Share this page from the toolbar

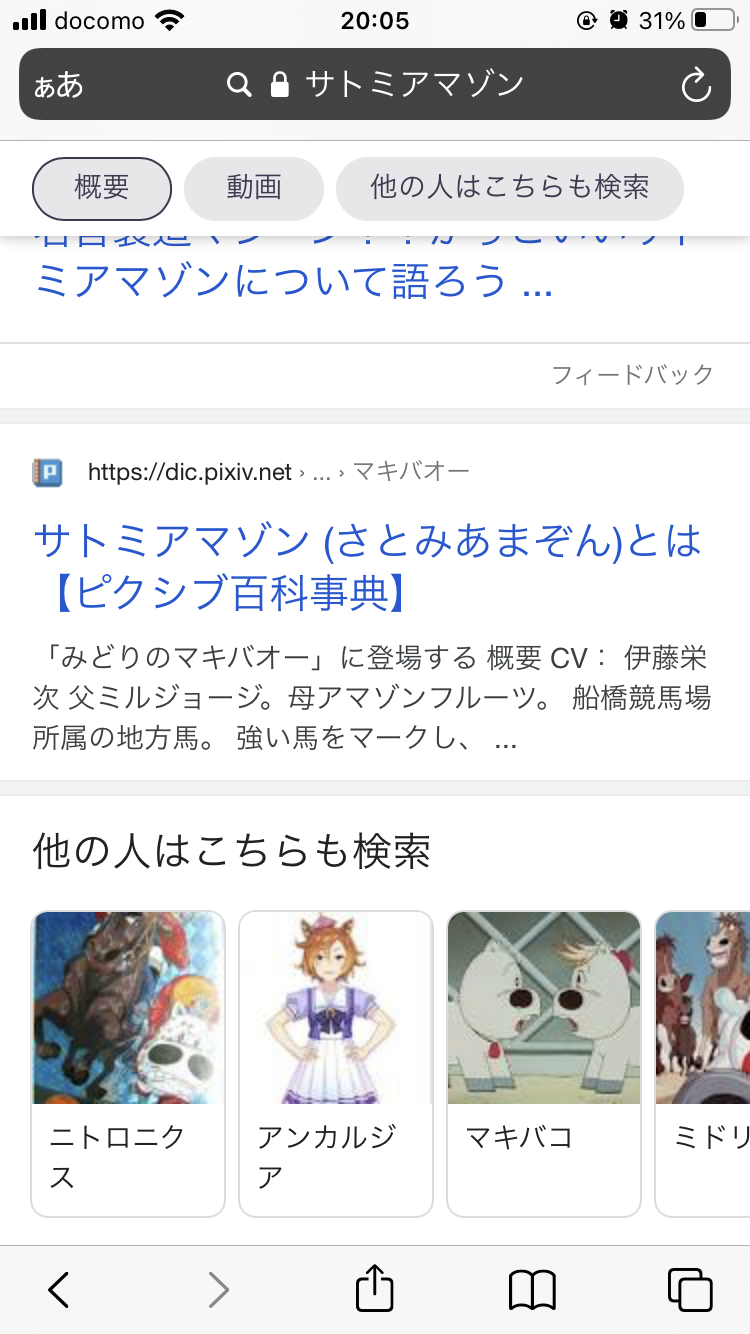[x=375, y=1288]
